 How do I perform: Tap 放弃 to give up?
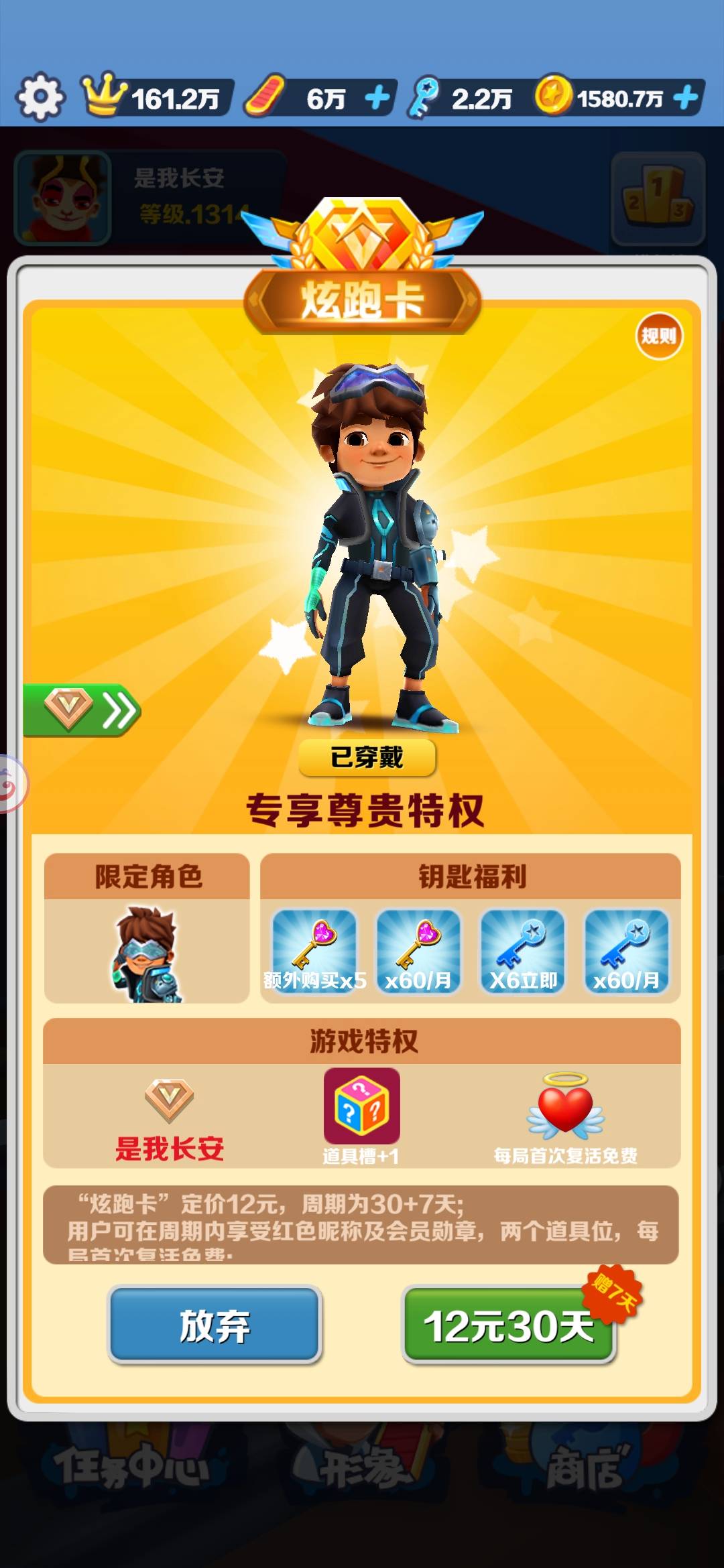tap(215, 1325)
